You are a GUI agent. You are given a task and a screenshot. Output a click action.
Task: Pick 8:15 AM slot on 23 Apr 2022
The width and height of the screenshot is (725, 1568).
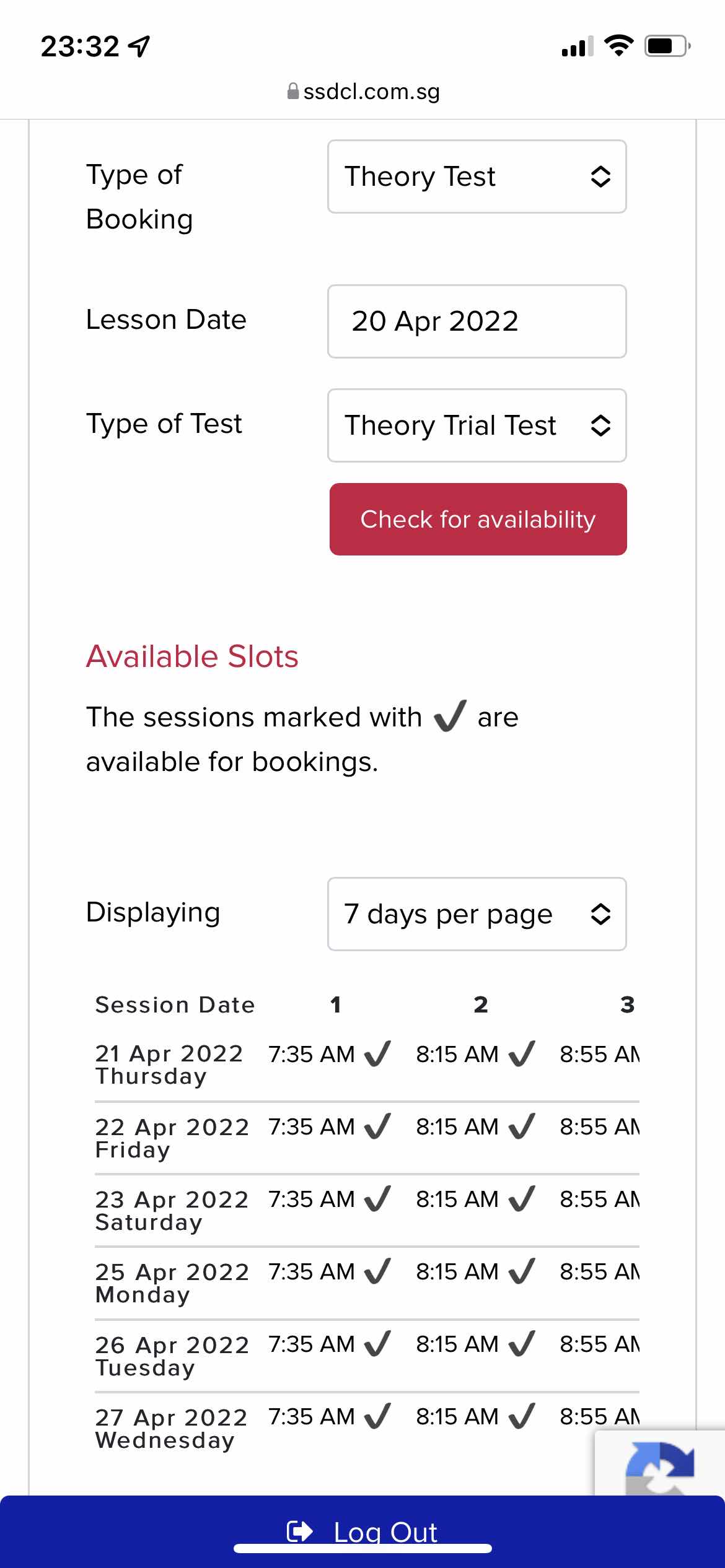point(475,1199)
